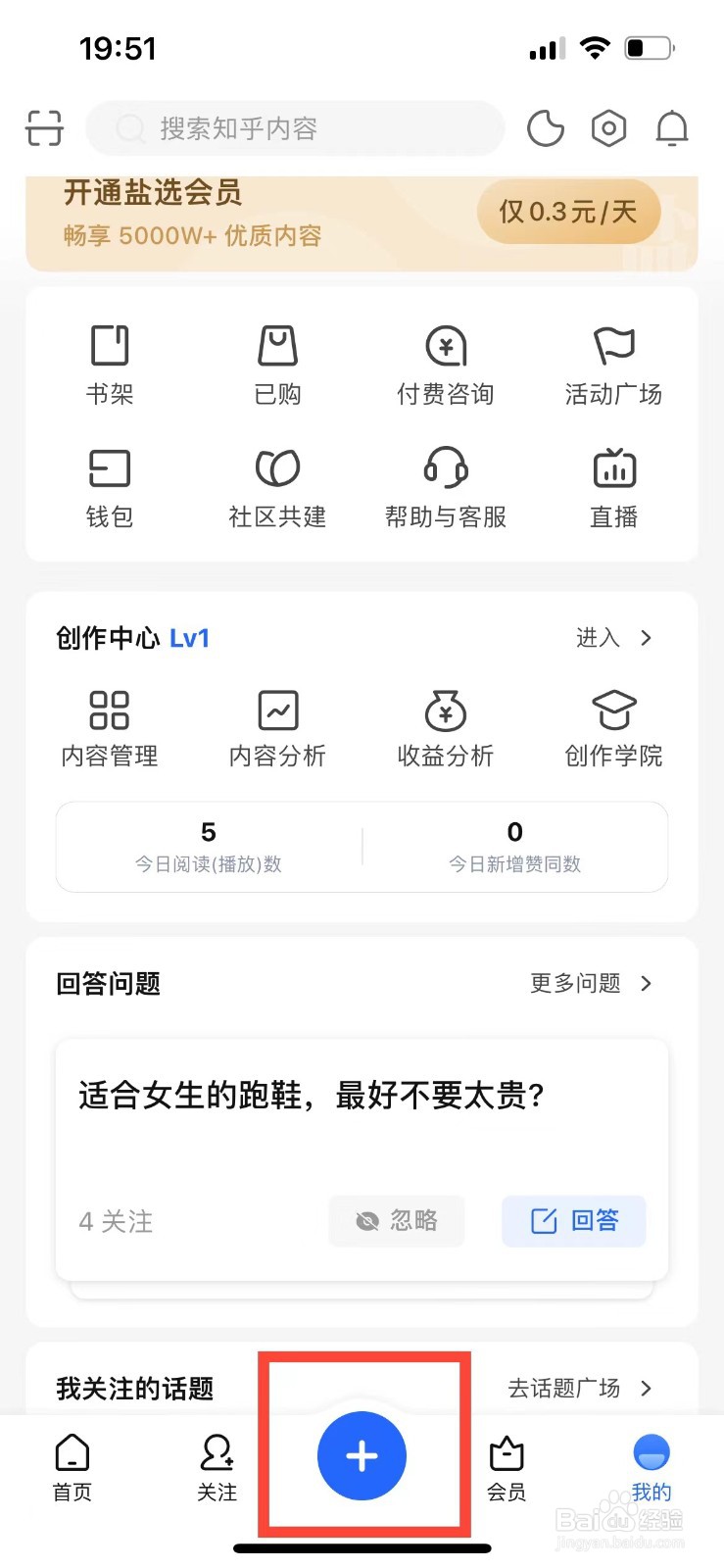Tap the 仅0.3元/天 membership button

[x=568, y=212]
